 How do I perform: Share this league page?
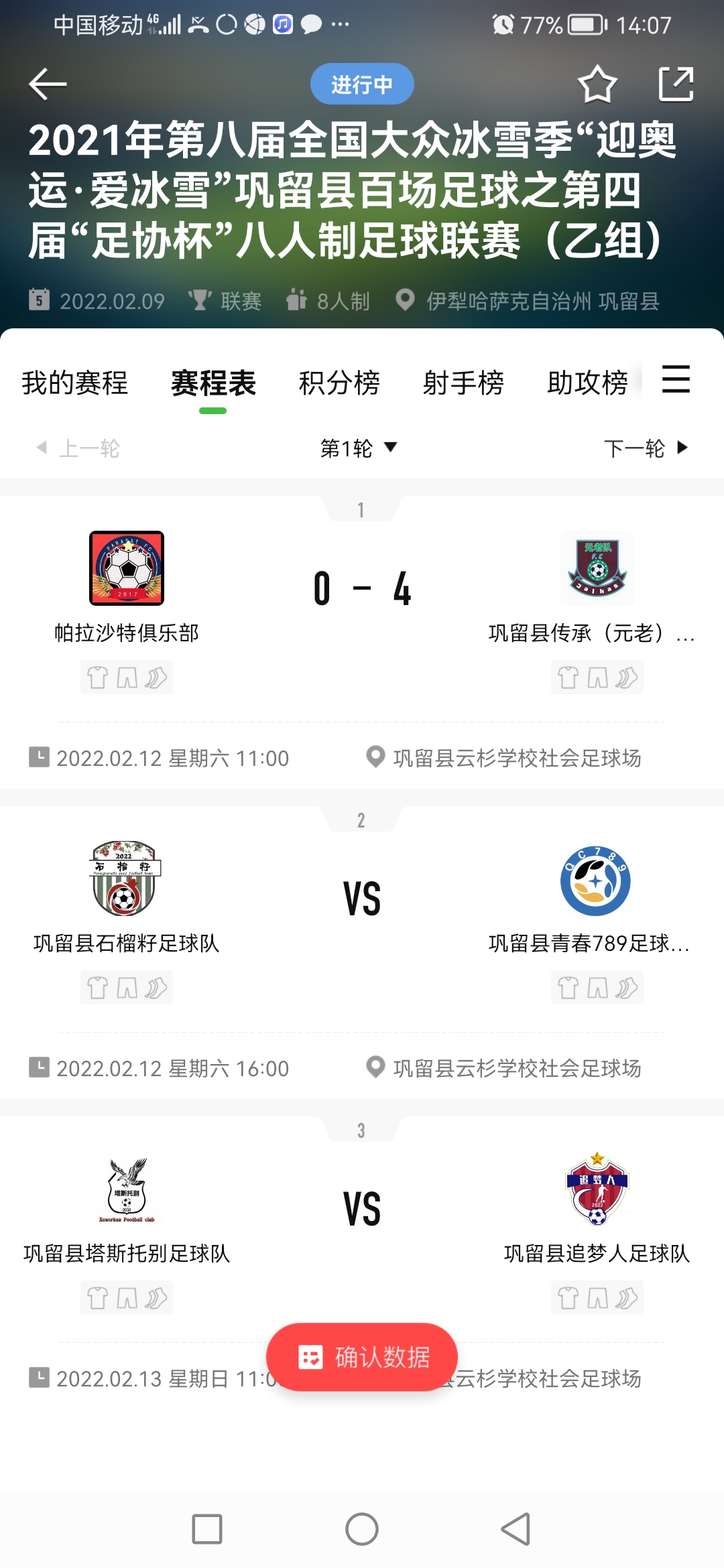[x=676, y=84]
